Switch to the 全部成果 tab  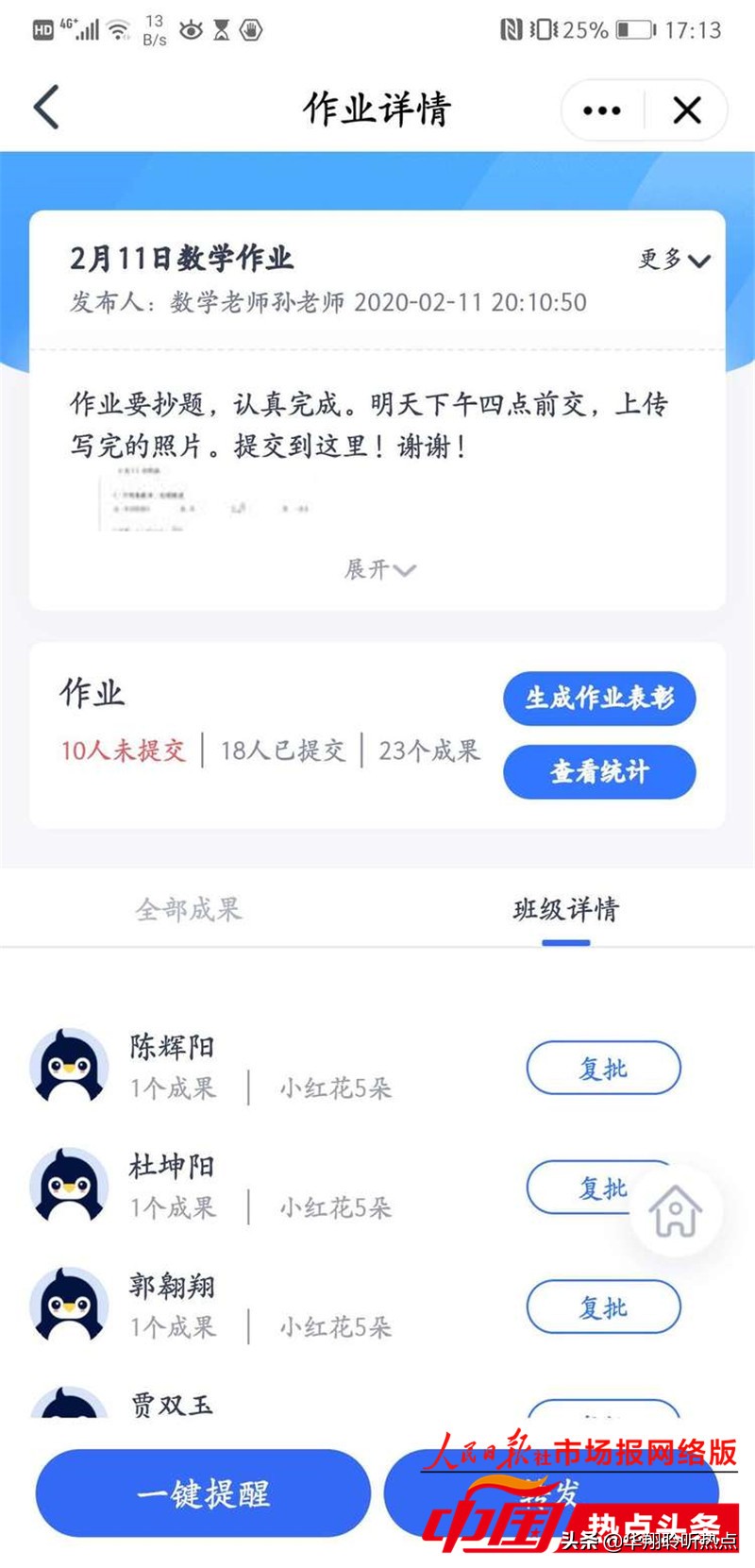click(x=191, y=909)
